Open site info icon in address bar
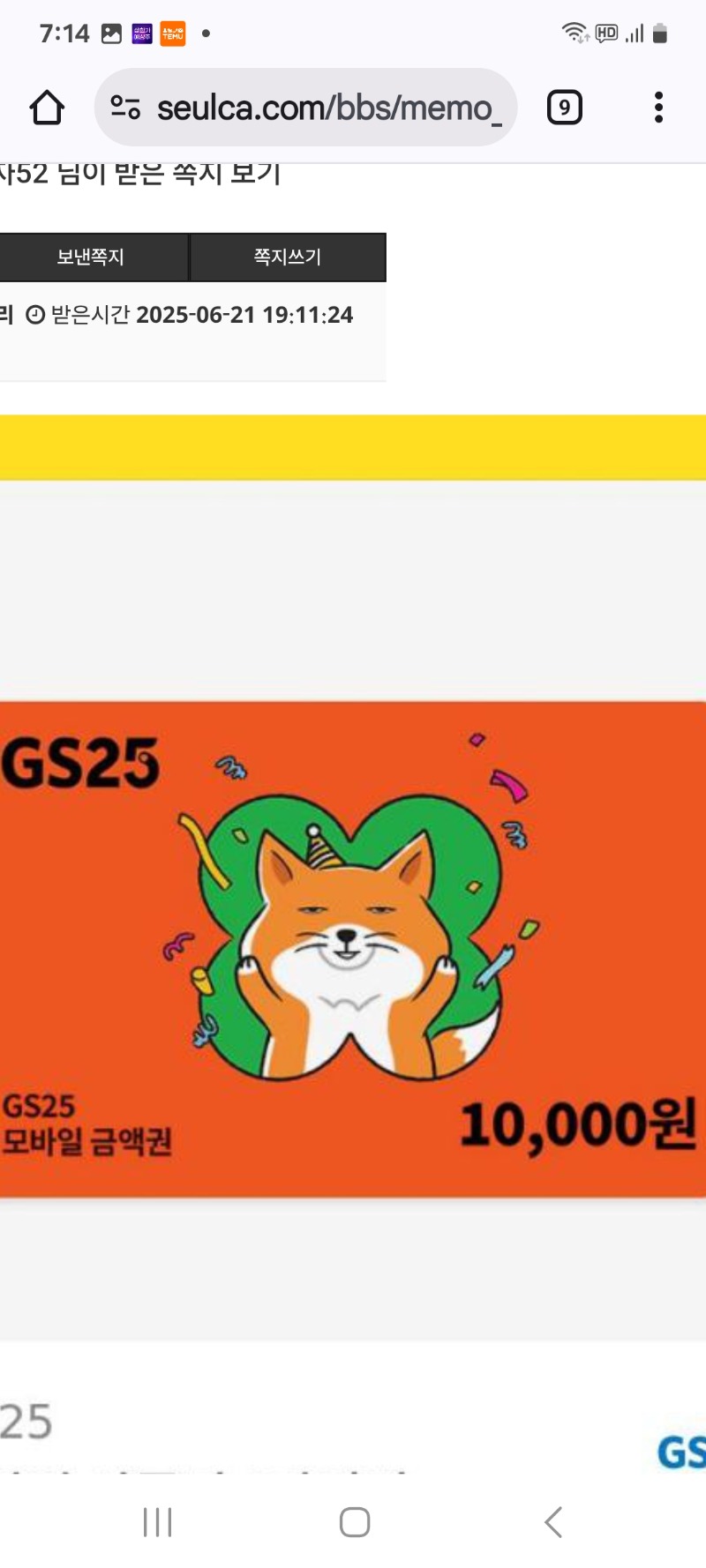The width and height of the screenshot is (706, 1568). [125, 108]
